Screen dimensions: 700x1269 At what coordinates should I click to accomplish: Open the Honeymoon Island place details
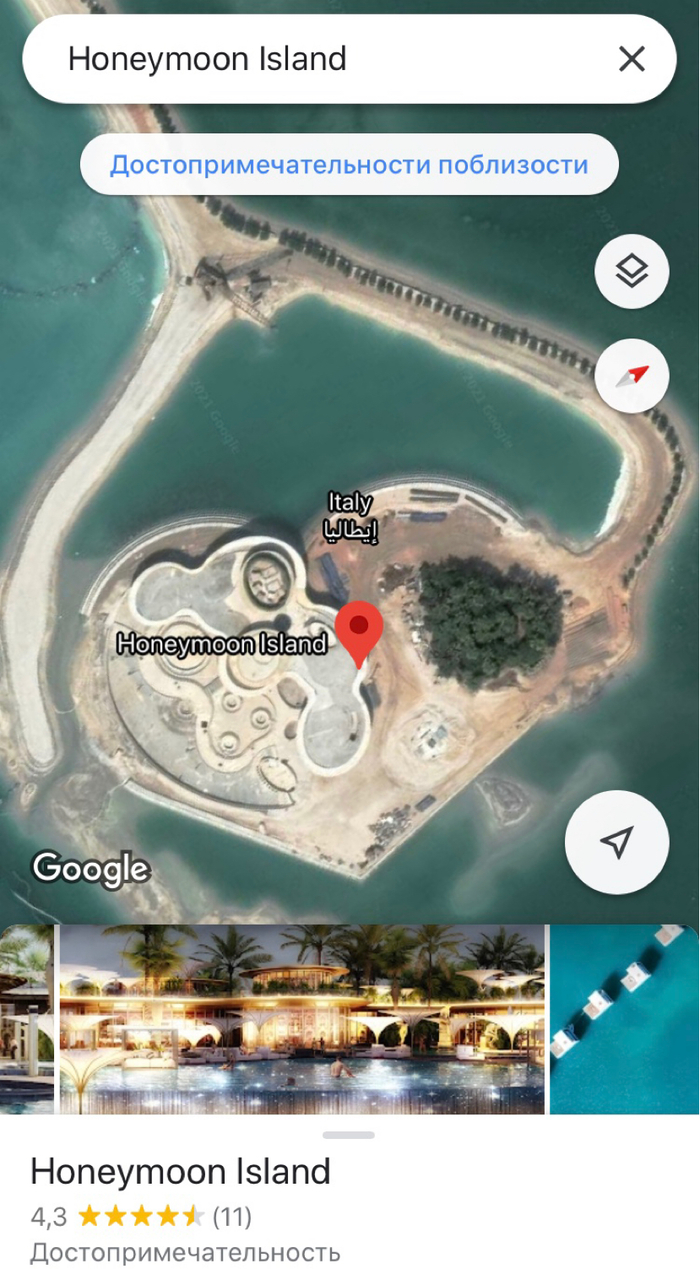coord(181,1171)
